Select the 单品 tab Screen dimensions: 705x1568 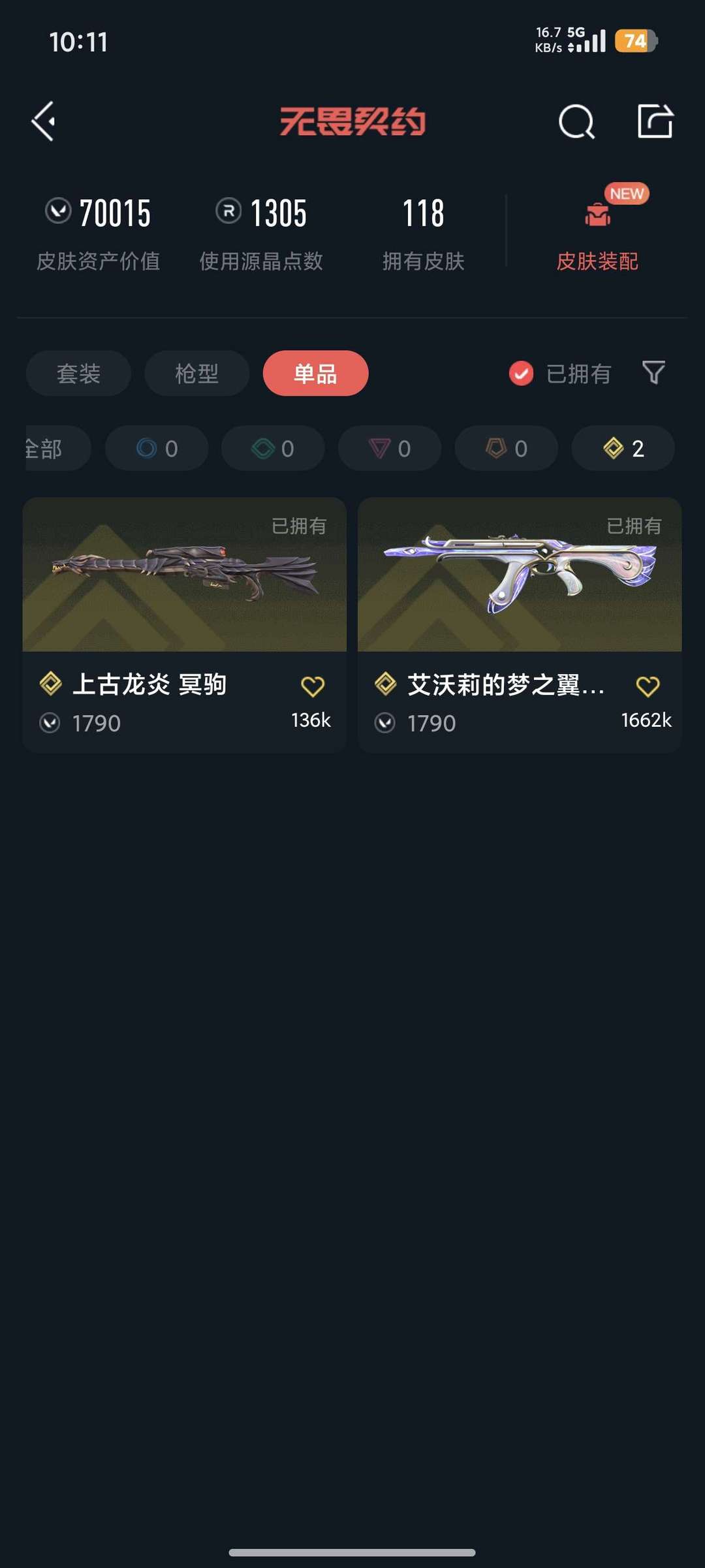pos(315,374)
